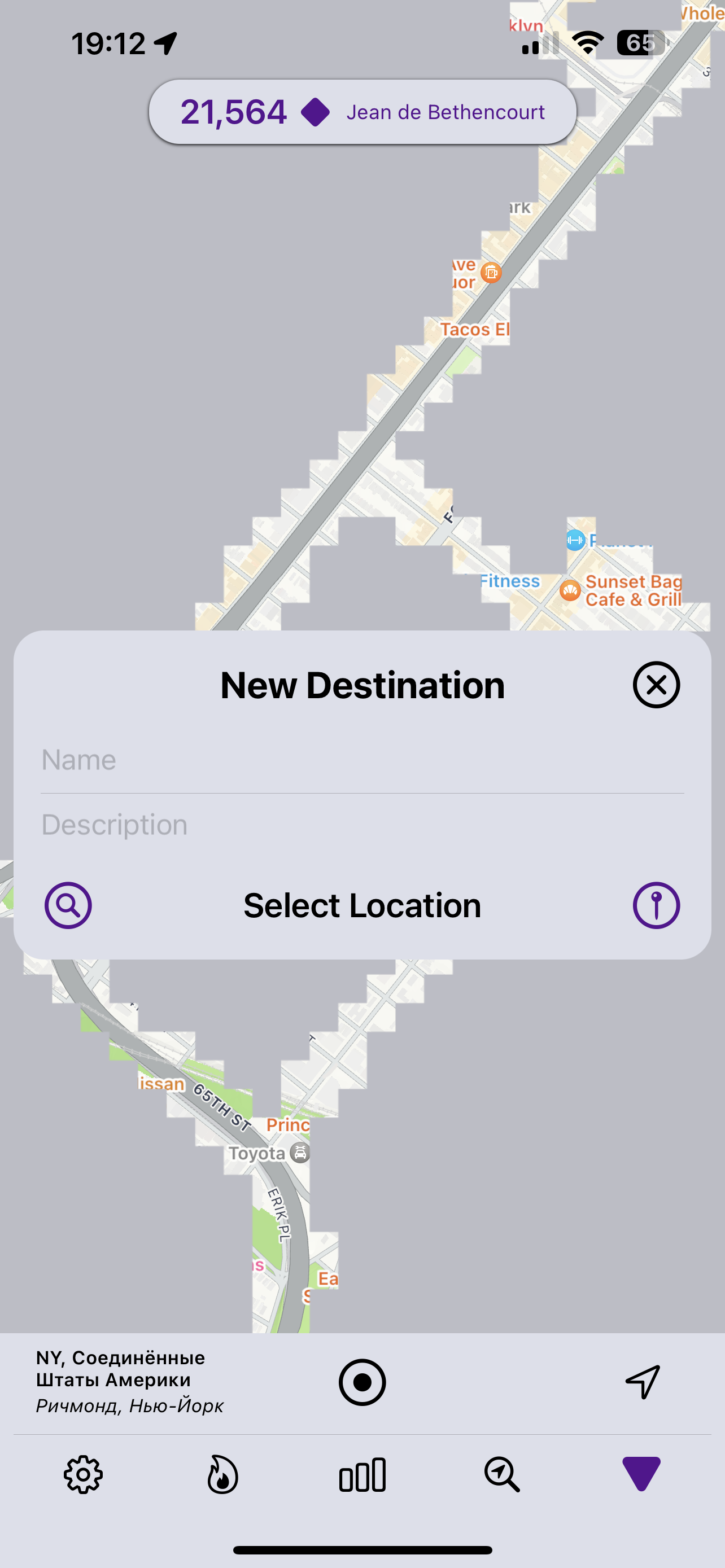Open the bar chart statistics tab
Viewport: 725px width, 1568px height.
pos(362,1475)
